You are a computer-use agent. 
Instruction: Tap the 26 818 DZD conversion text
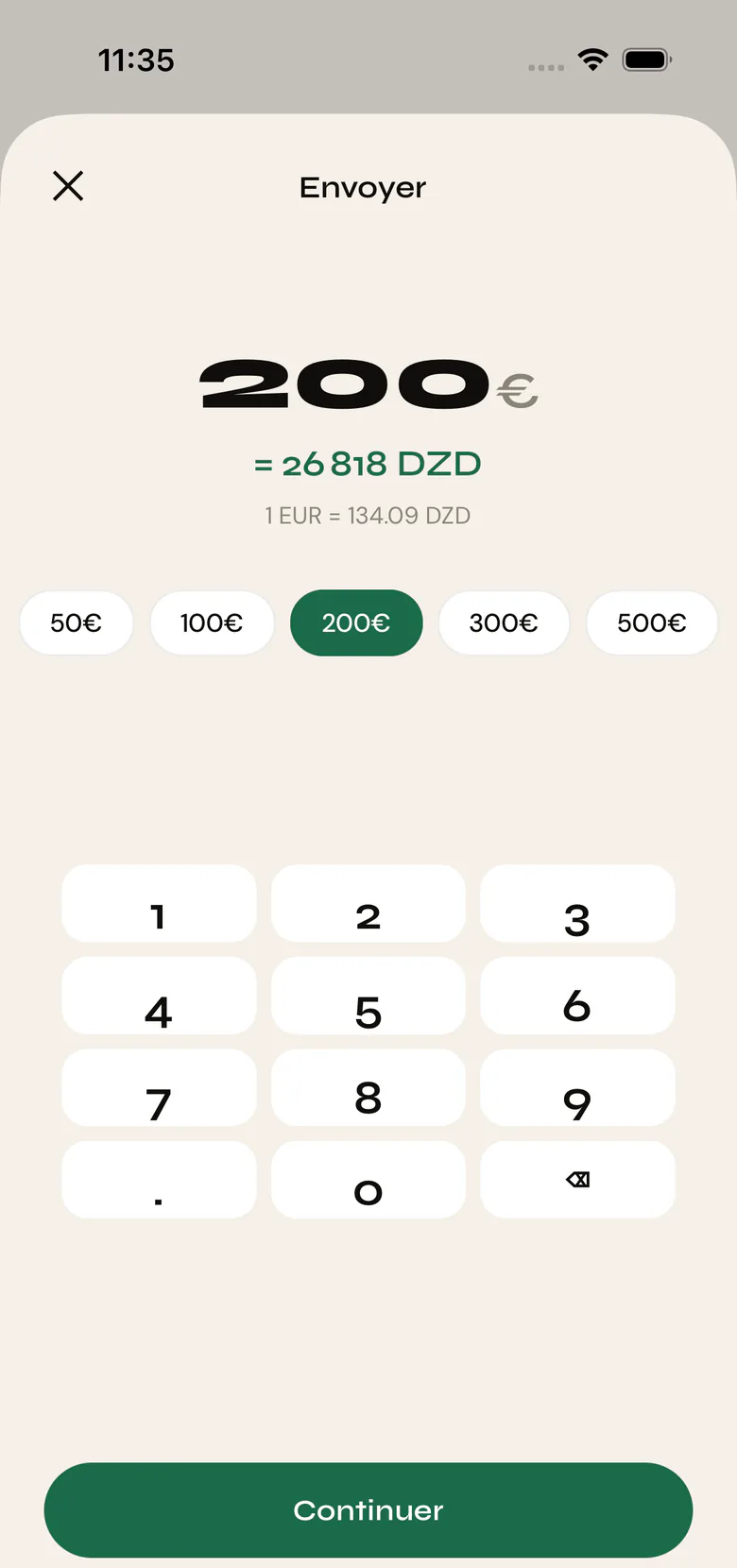[368, 464]
